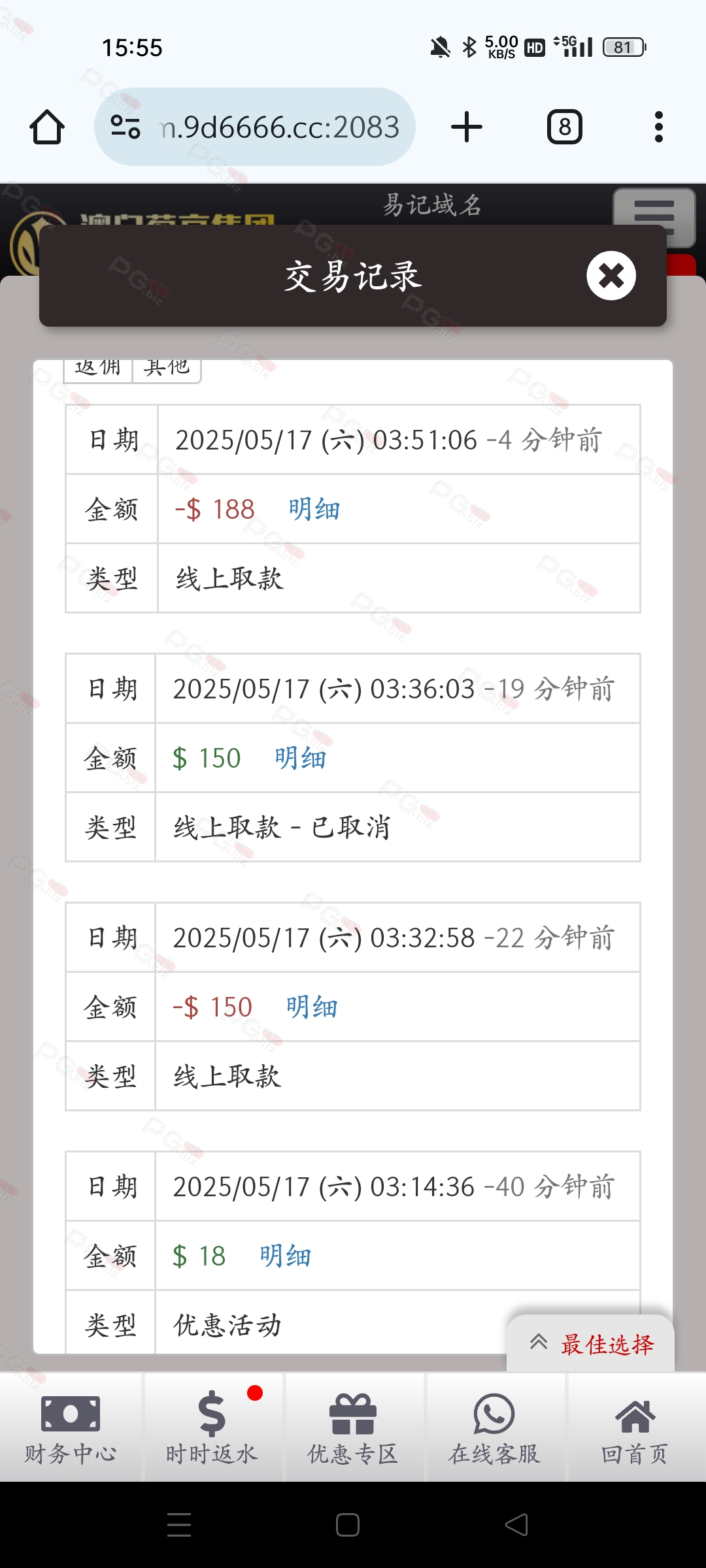706x1568 pixels.
Task: Close the 交易记录 dialog
Action: (x=611, y=276)
